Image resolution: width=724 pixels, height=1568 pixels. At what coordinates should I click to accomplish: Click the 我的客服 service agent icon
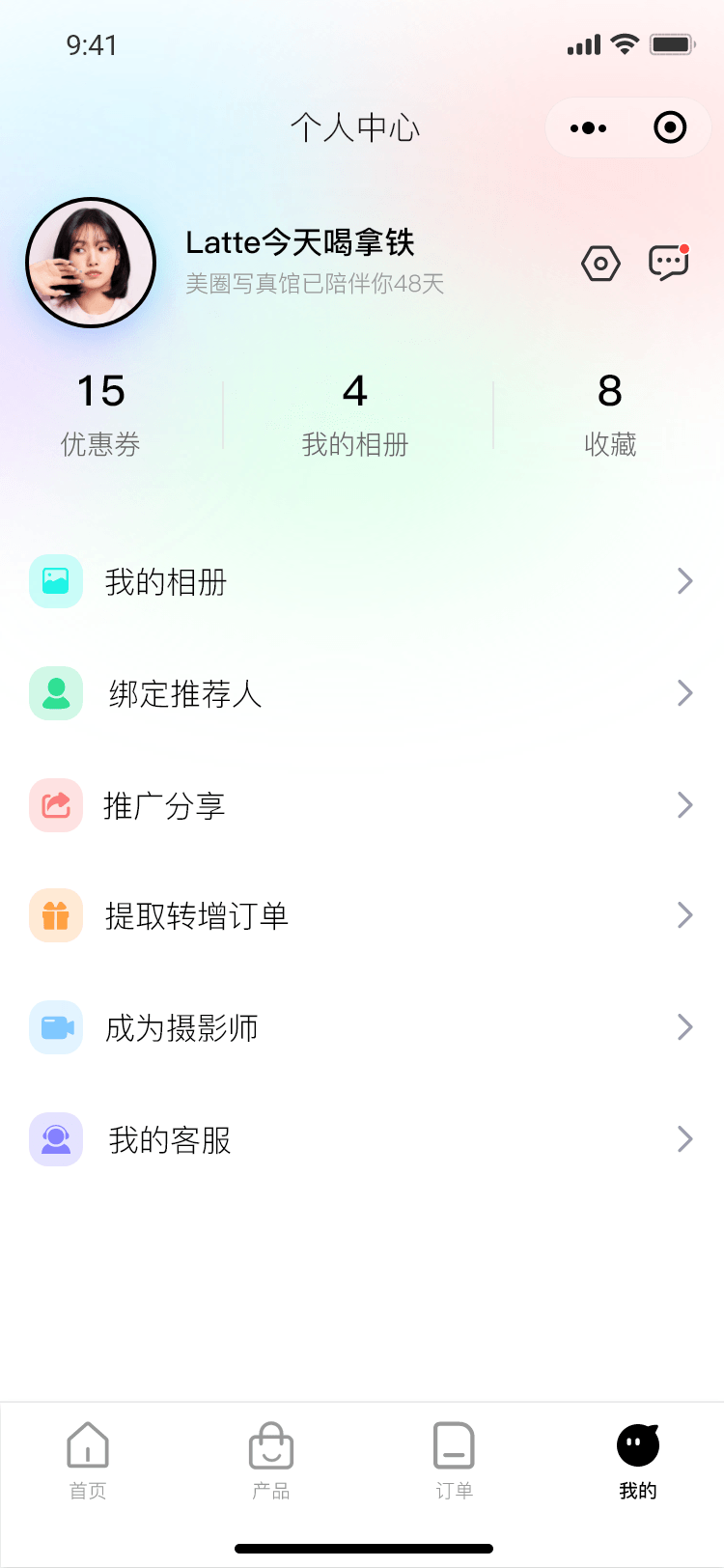click(x=55, y=1139)
